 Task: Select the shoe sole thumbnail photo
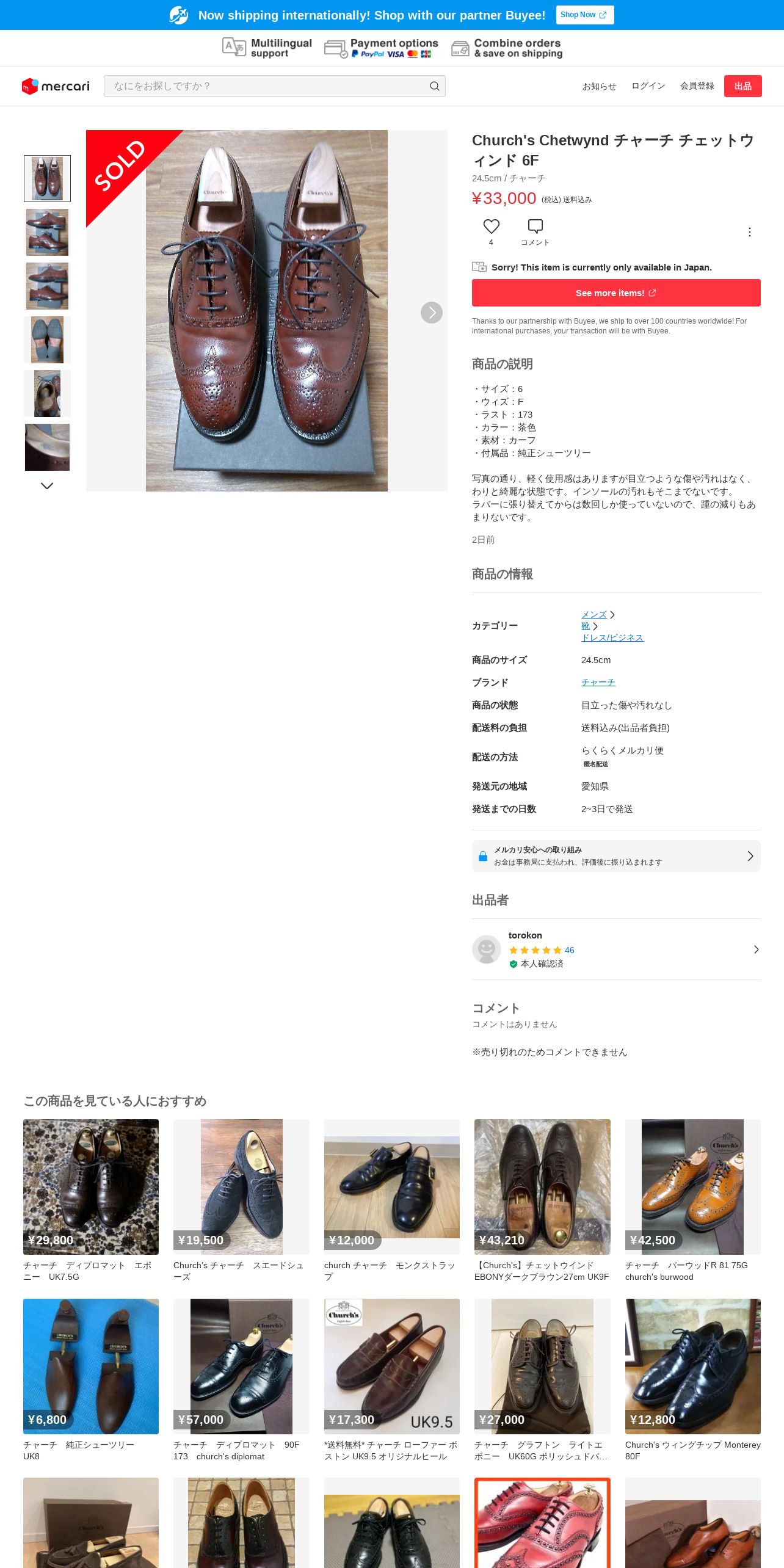47,340
